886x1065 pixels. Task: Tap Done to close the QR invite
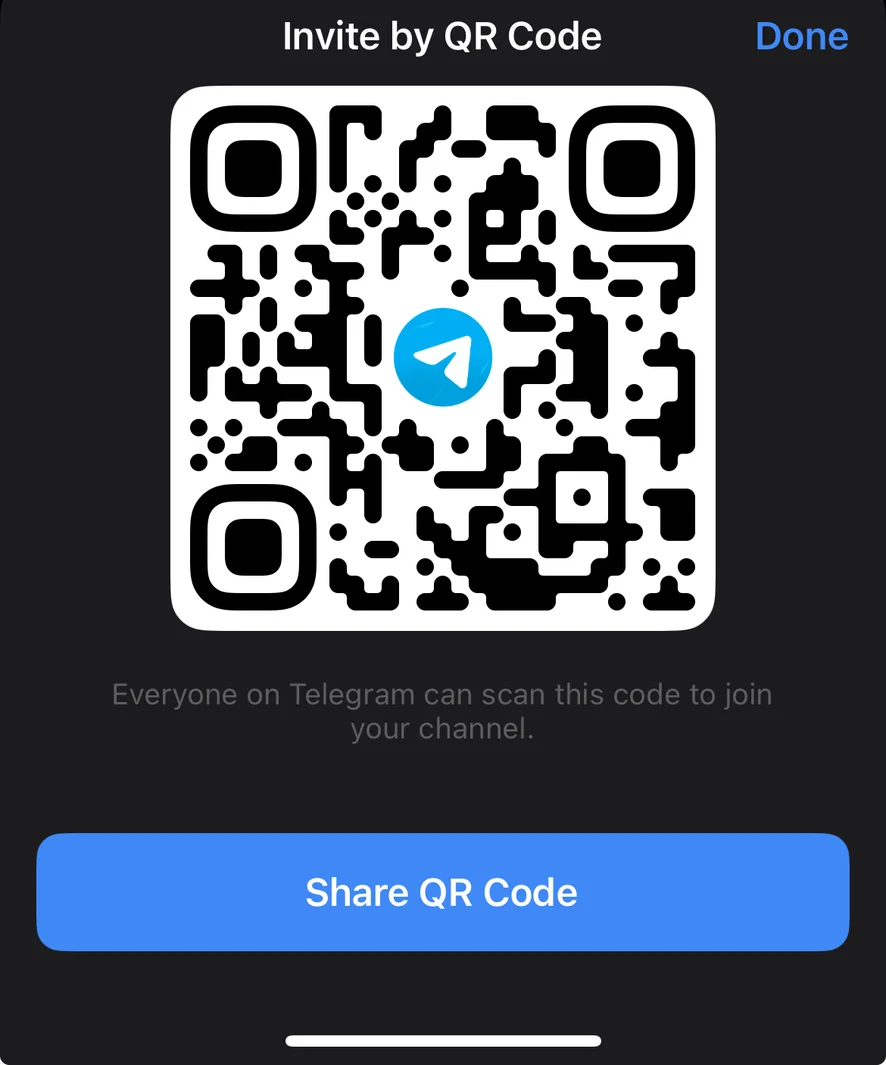point(801,37)
